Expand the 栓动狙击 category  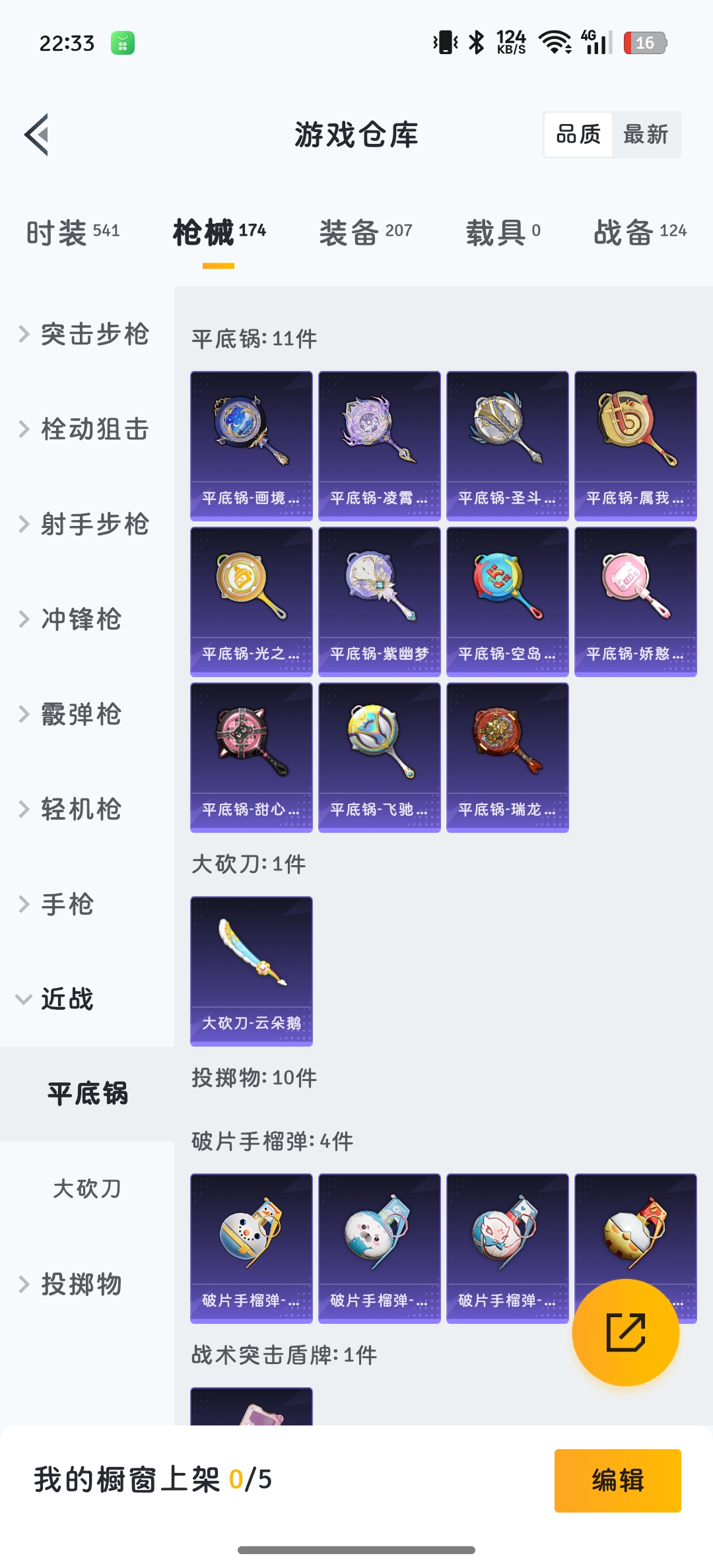tap(86, 429)
